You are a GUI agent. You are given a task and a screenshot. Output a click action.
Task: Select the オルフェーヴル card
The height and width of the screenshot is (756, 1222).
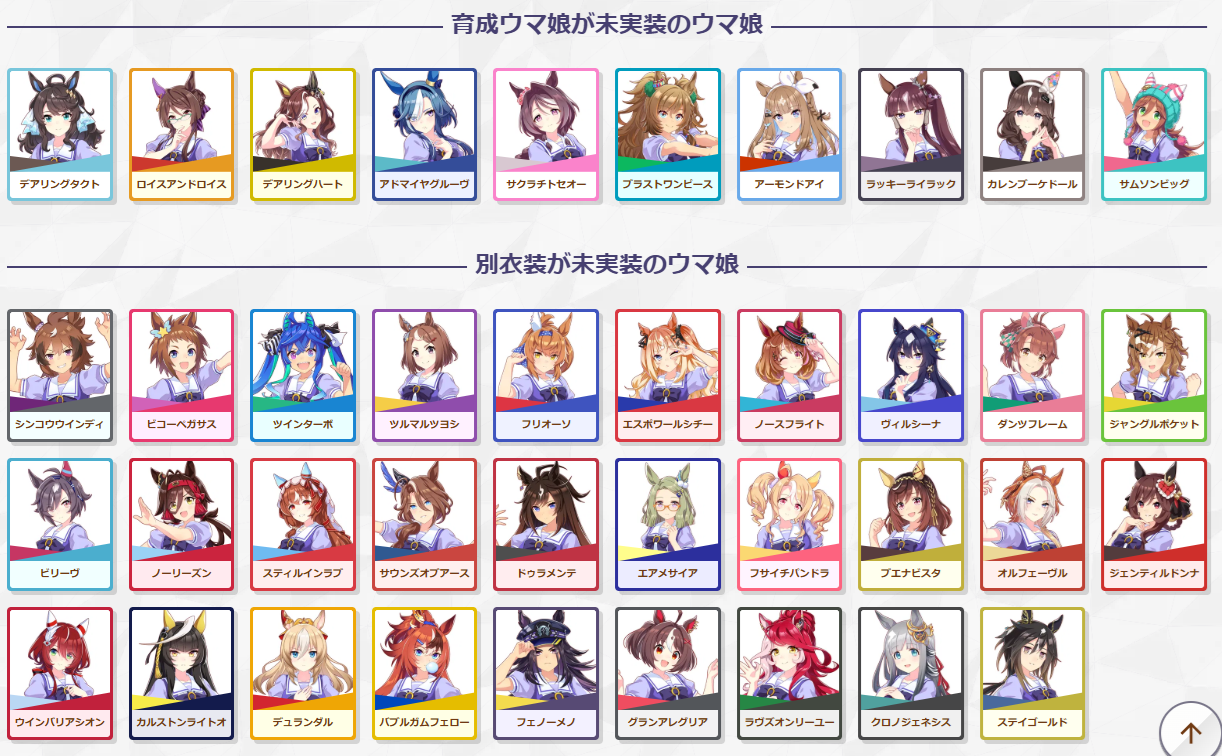pyautogui.click(x=1032, y=524)
